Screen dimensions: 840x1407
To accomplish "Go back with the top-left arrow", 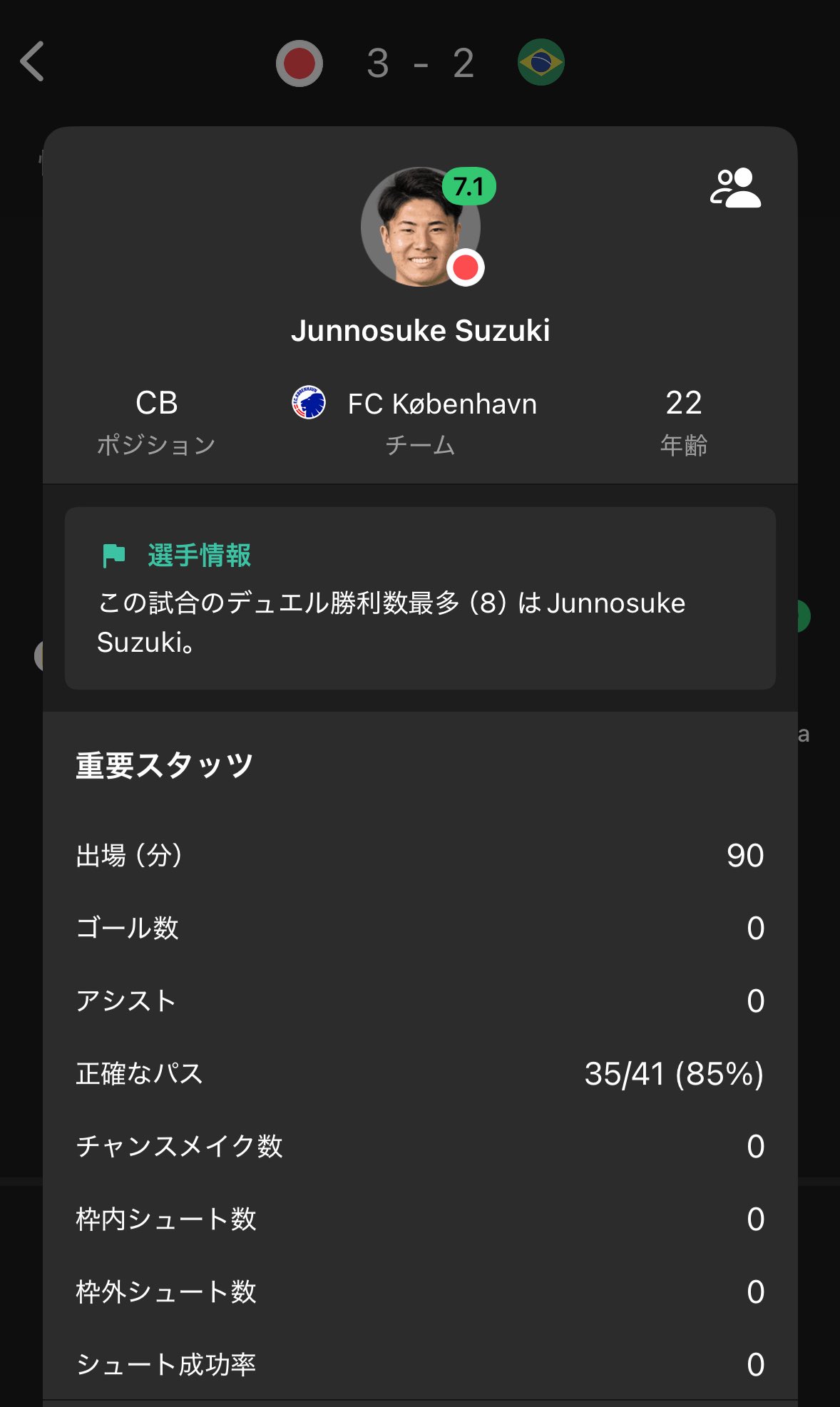I will (33, 62).
